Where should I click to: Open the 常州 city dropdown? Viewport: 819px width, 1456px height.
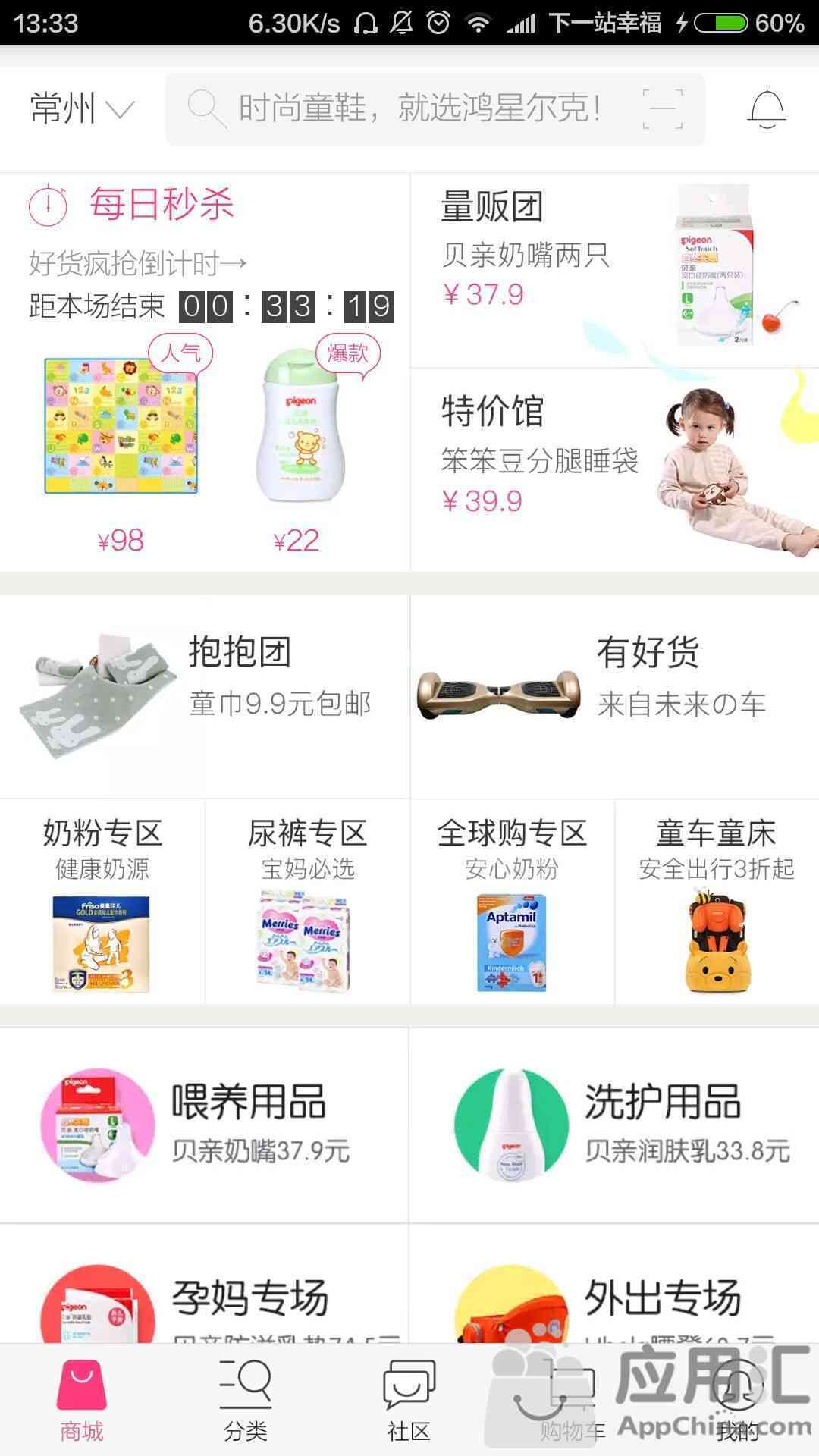coord(82,109)
